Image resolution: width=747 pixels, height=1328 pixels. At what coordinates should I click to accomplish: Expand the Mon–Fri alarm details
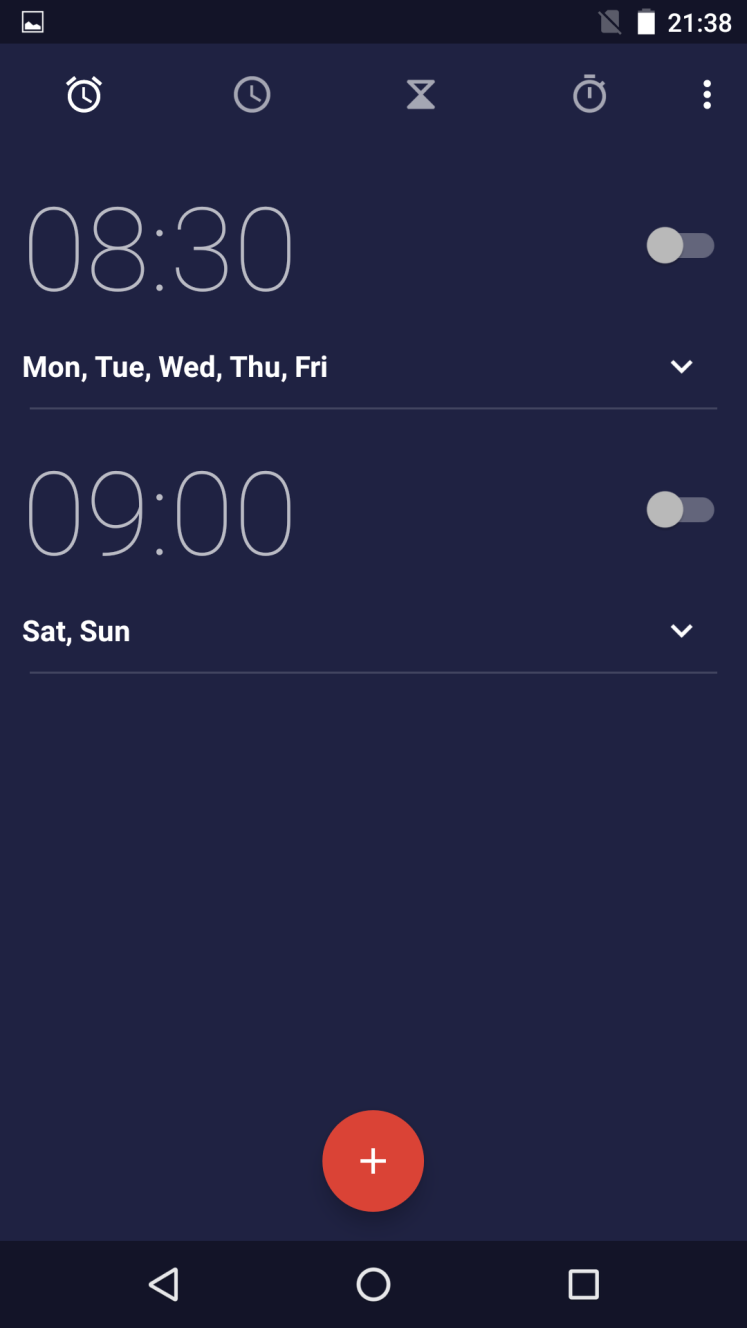[681, 367]
